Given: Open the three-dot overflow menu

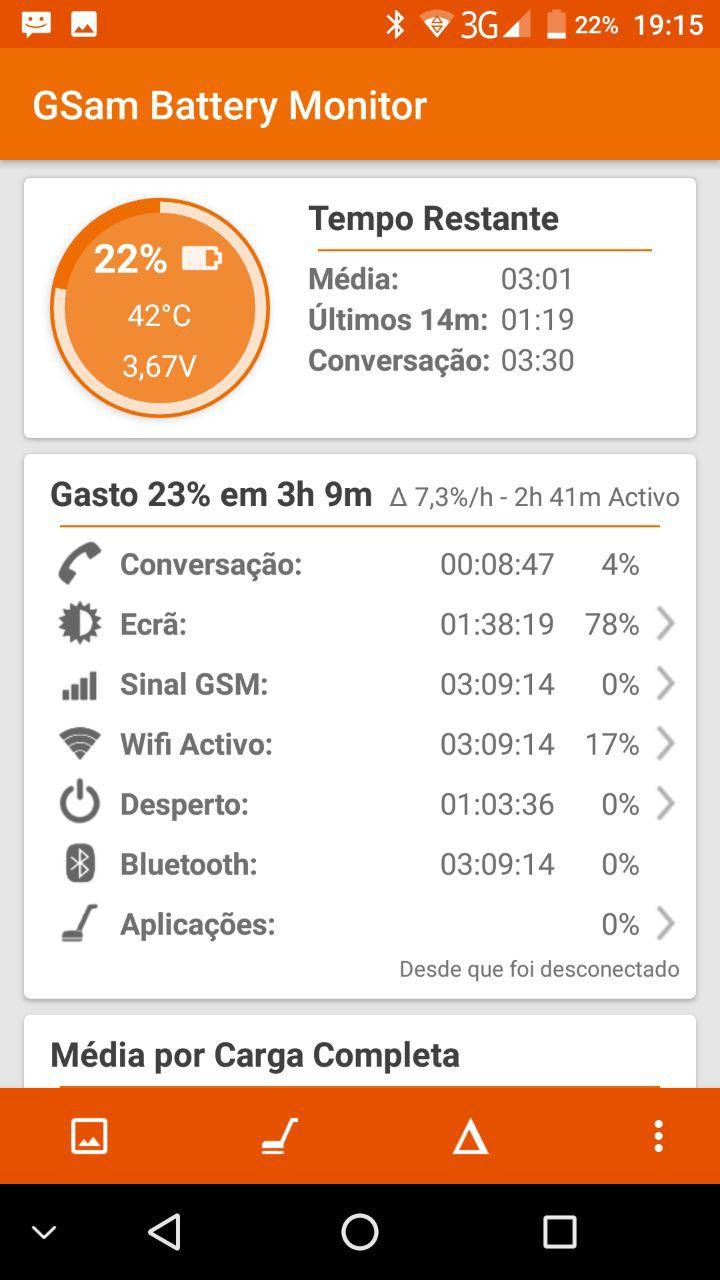Looking at the screenshot, I should (x=657, y=1136).
